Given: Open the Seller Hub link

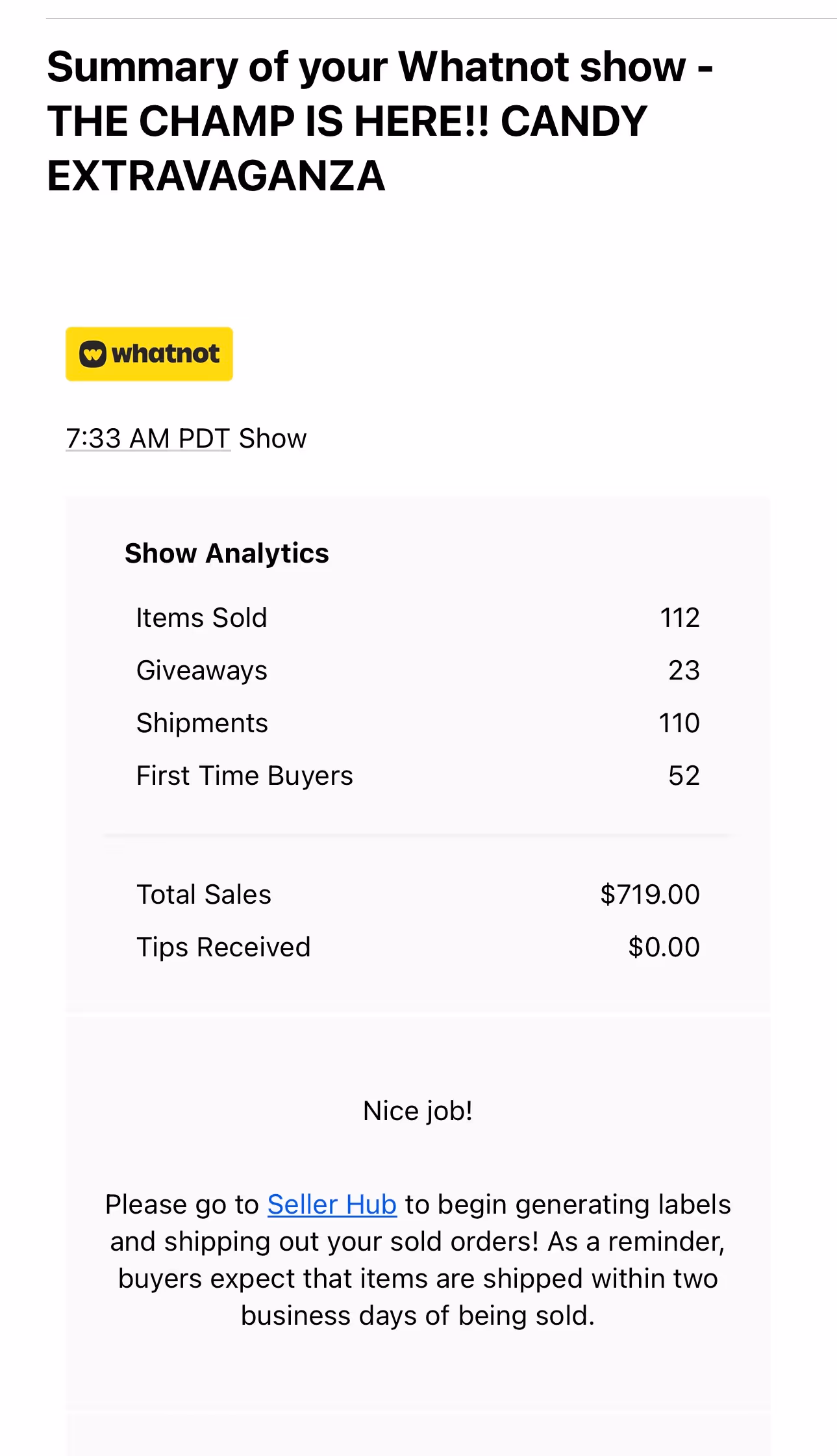Looking at the screenshot, I should click(x=332, y=1205).
